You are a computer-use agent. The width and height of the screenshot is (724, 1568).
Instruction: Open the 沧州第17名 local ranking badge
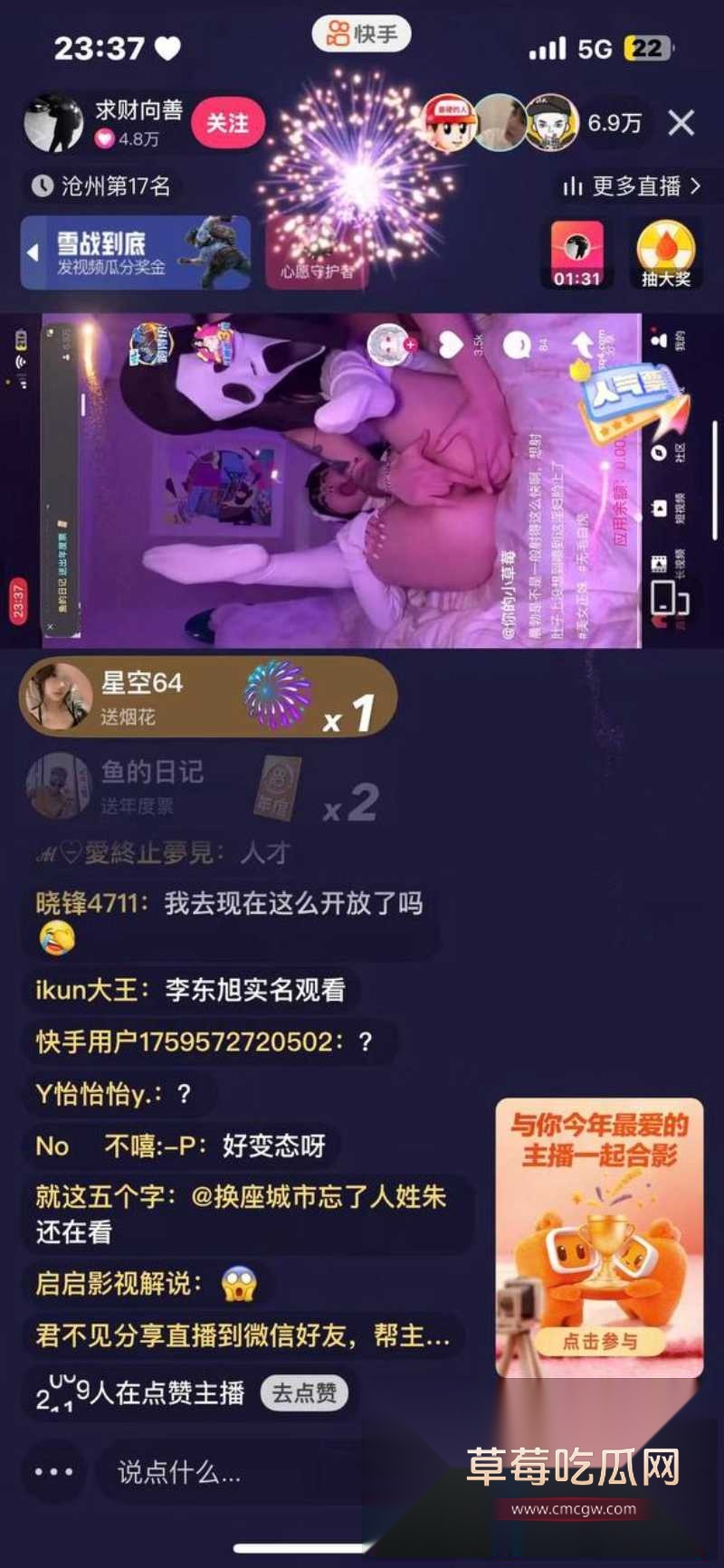click(x=98, y=186)
